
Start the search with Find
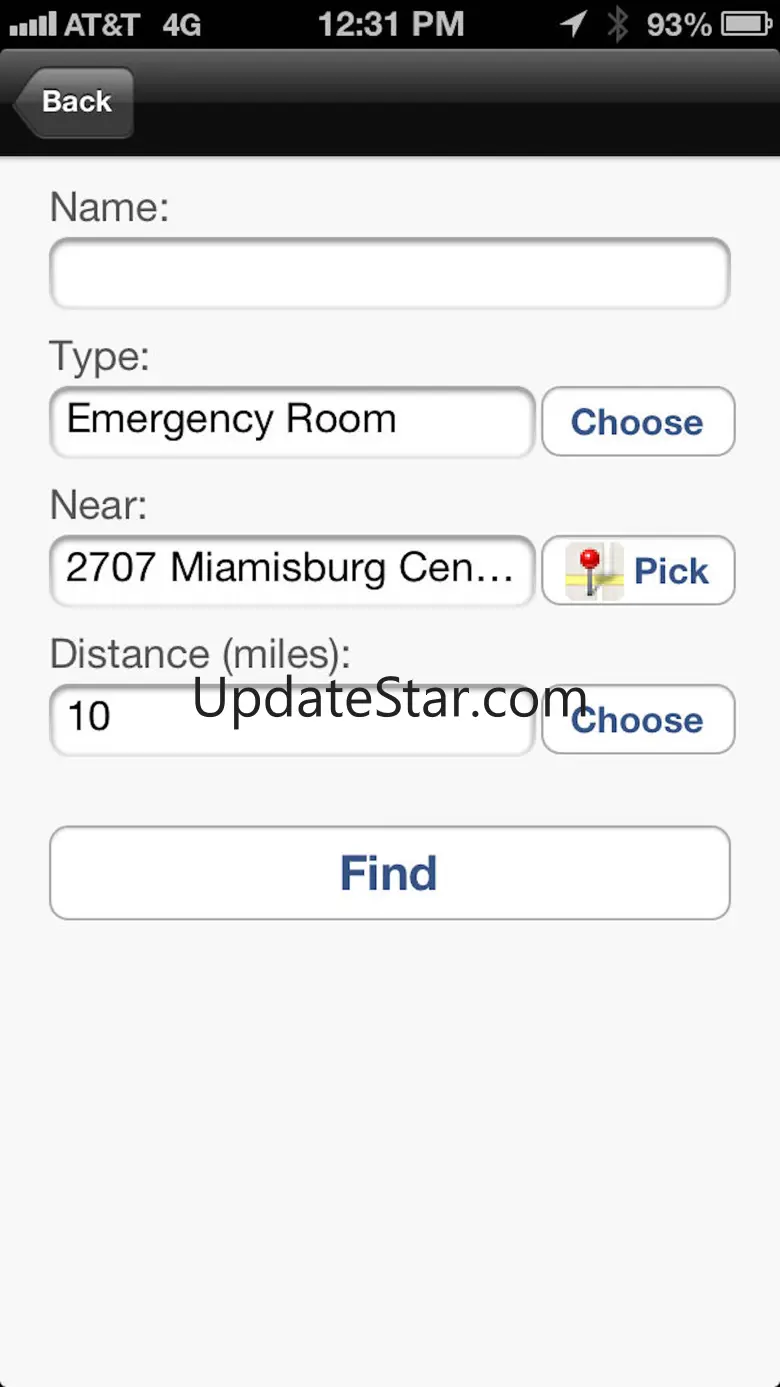(390, 873)
